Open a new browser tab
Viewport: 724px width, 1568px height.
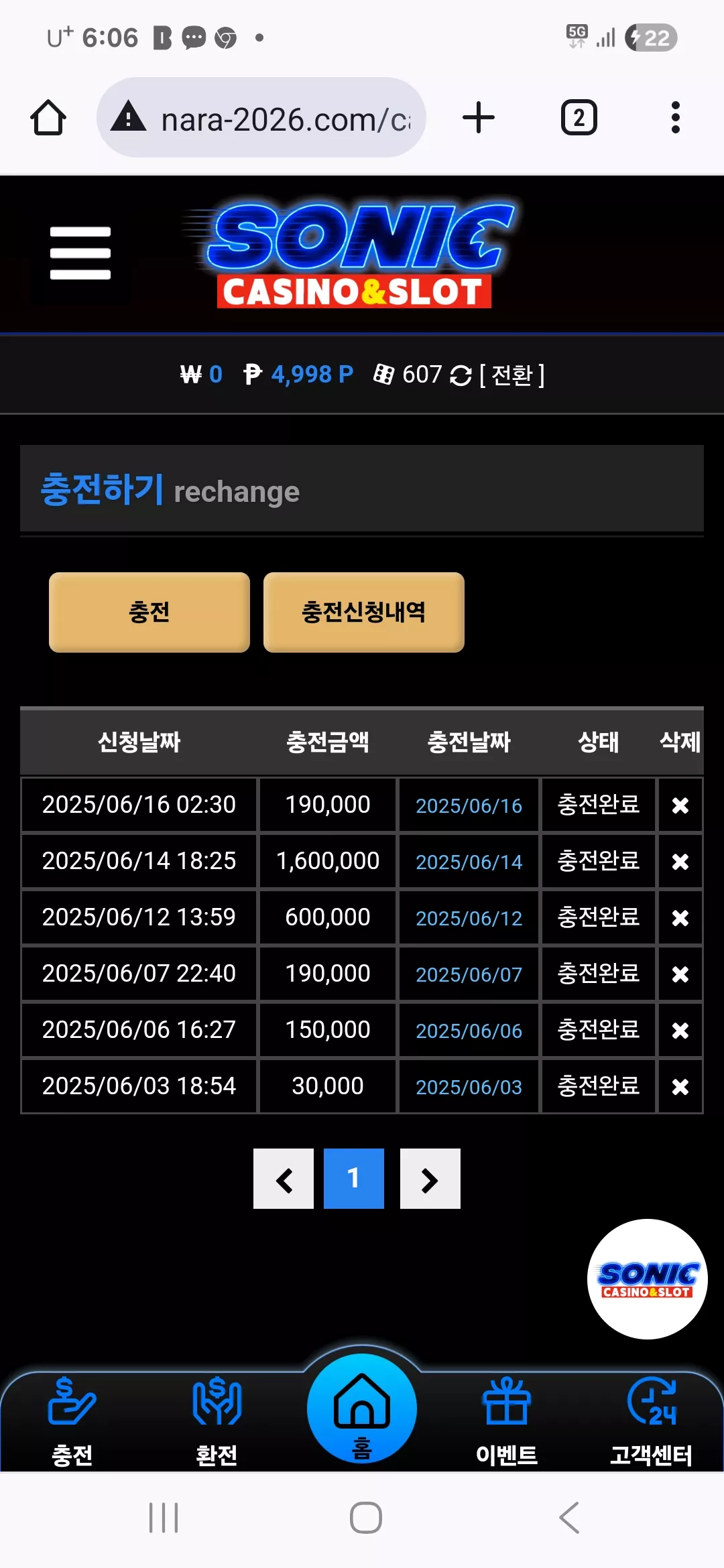tap(479, 118)
